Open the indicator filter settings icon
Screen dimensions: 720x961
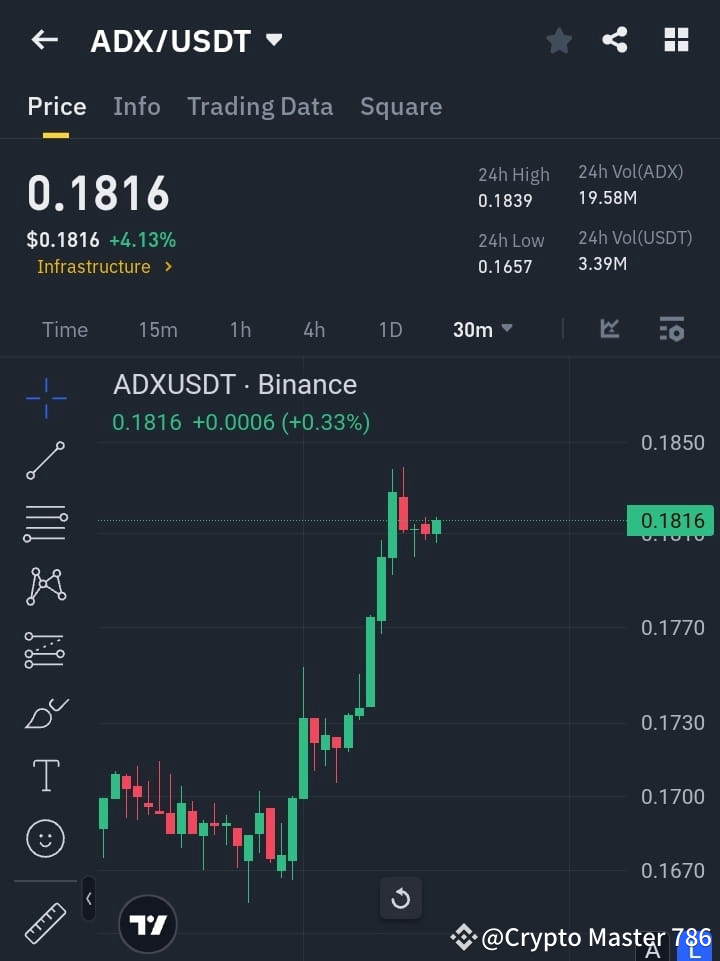pos(672,329)
